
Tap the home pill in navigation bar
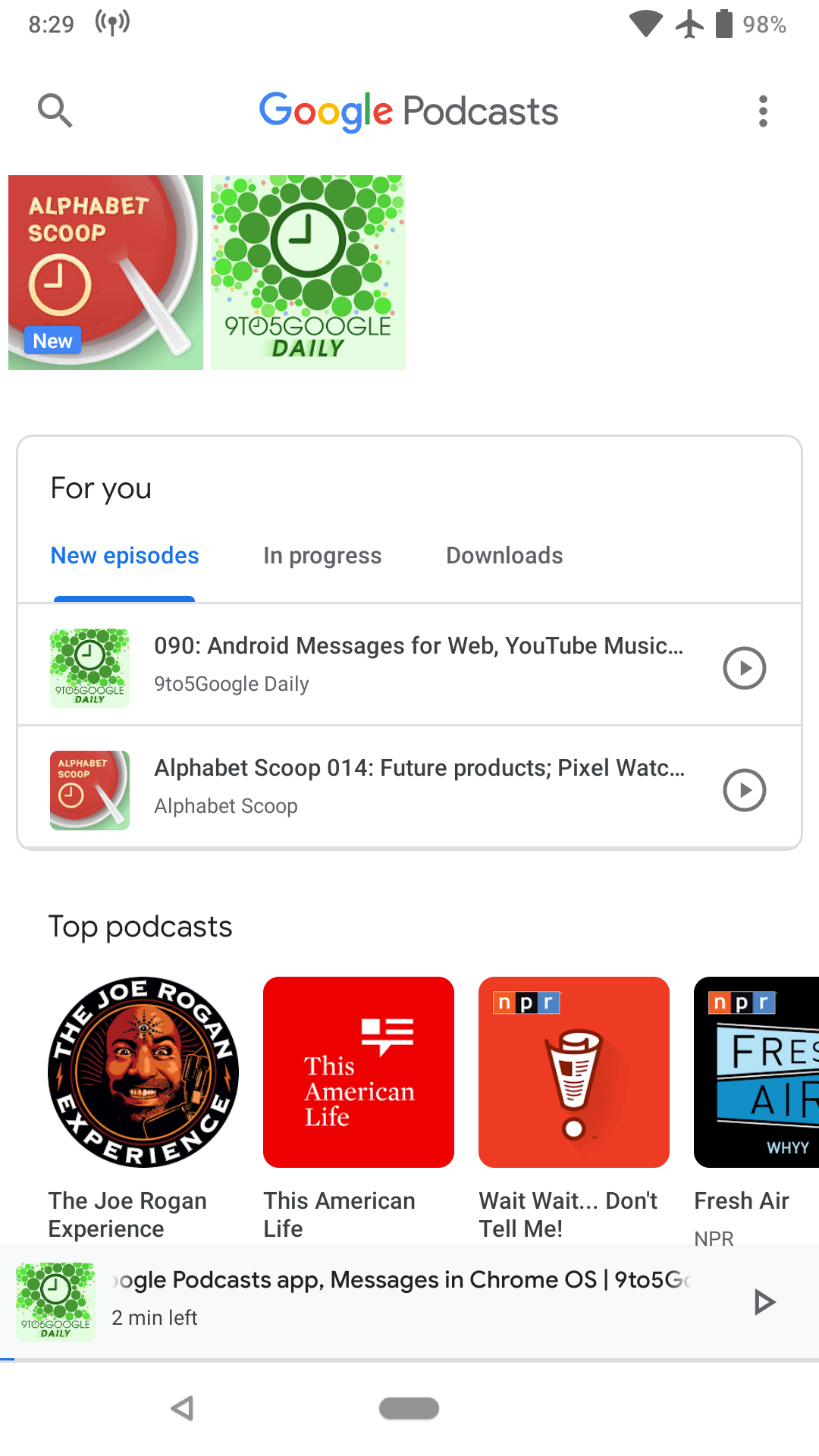(409, 1408)
